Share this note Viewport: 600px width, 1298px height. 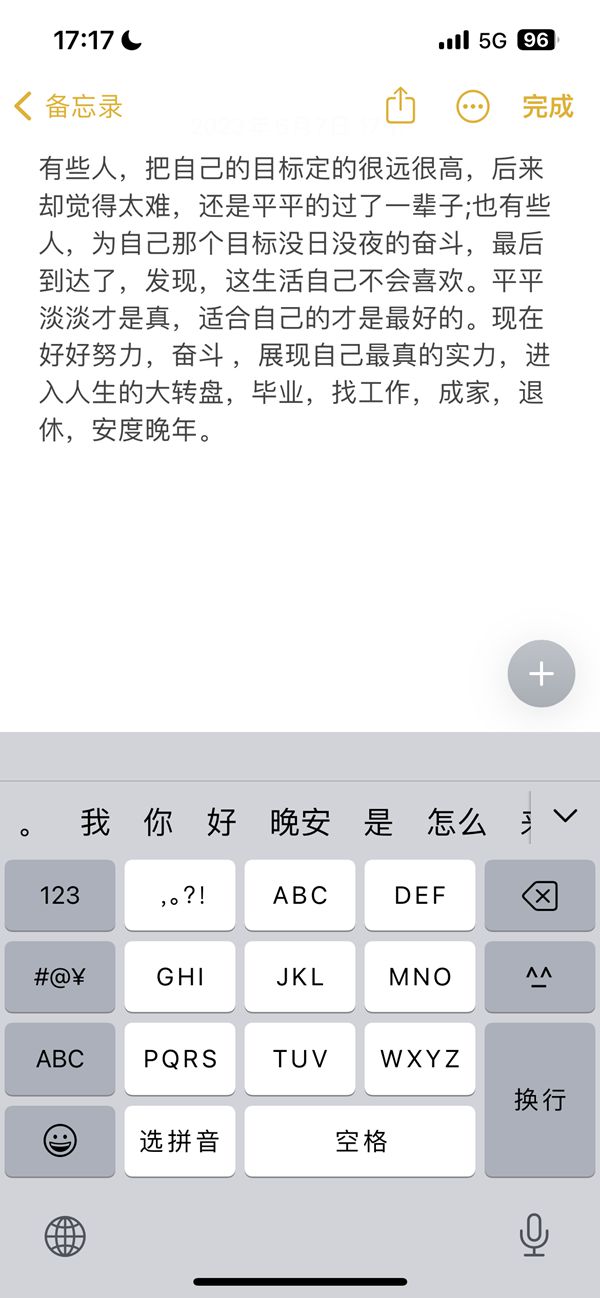click(x=400, y=106)
